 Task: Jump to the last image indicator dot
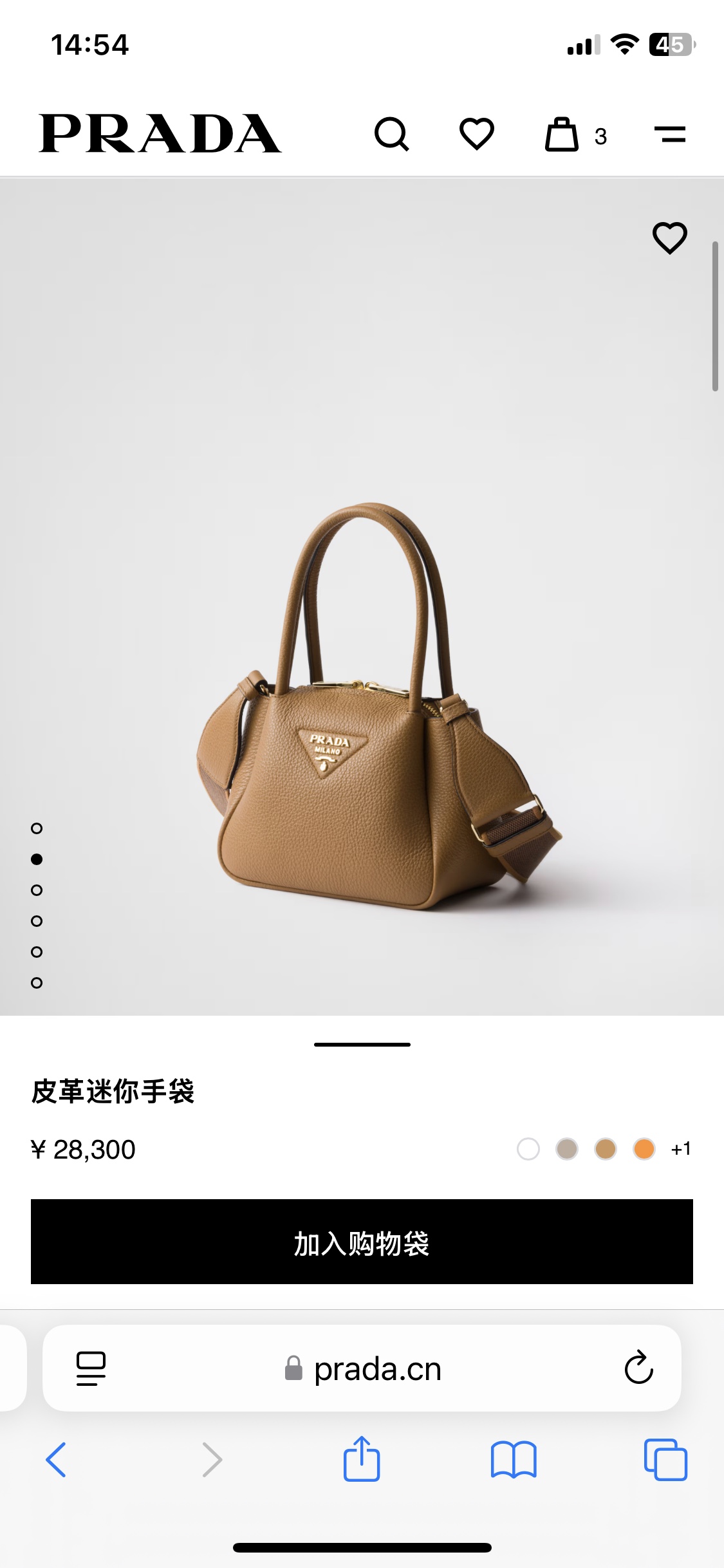click(37, 983)
